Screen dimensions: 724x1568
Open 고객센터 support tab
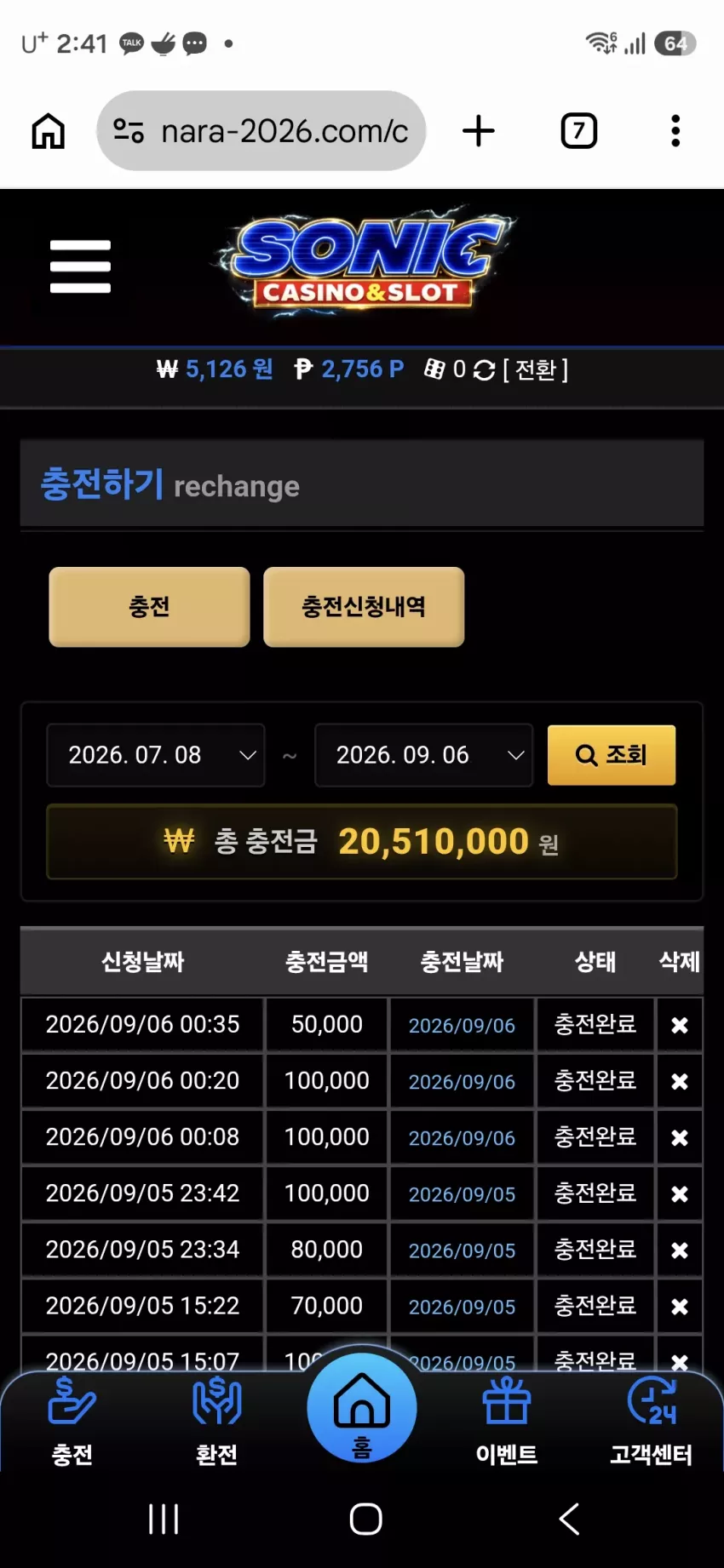[x=652, y=1421]
